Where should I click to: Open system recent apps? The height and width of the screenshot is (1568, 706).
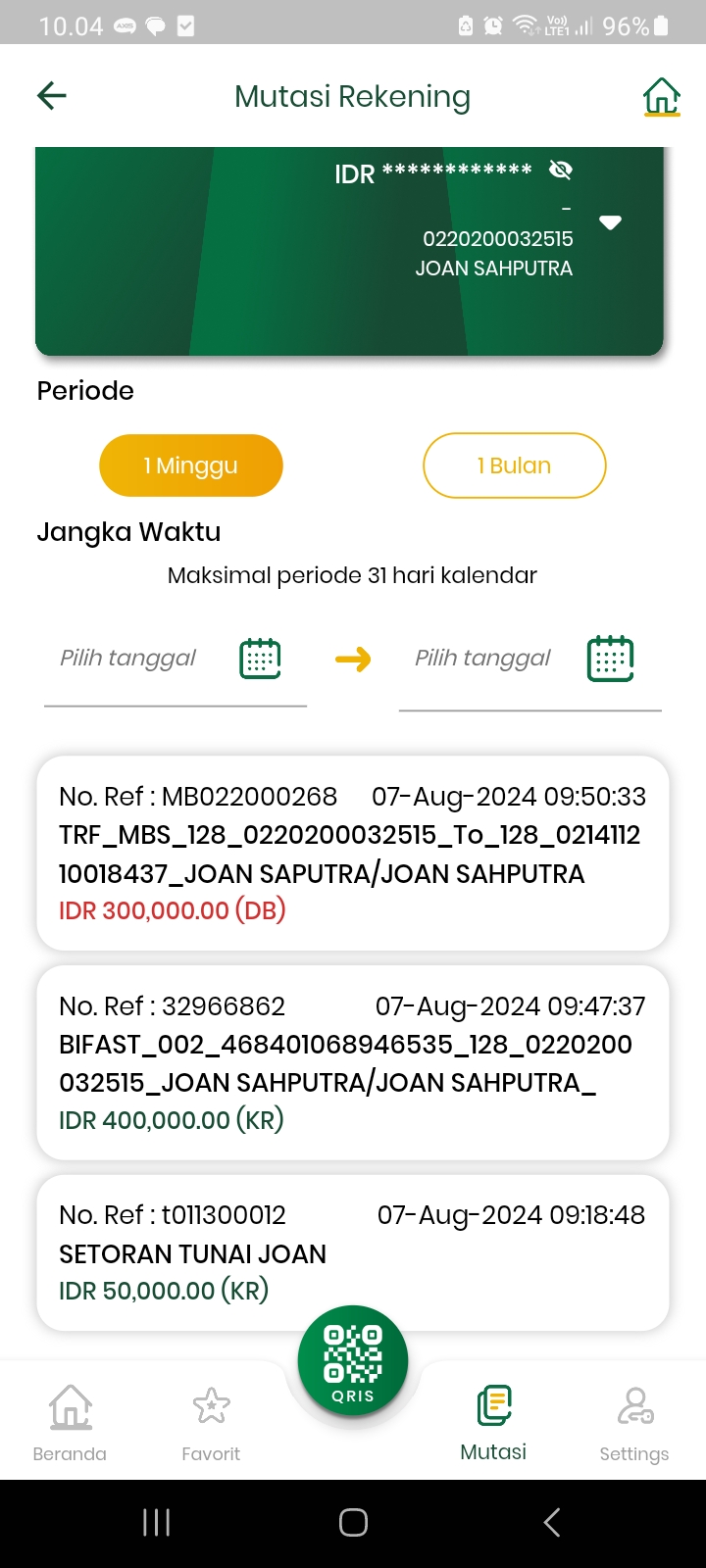[x=157, y=1522]
